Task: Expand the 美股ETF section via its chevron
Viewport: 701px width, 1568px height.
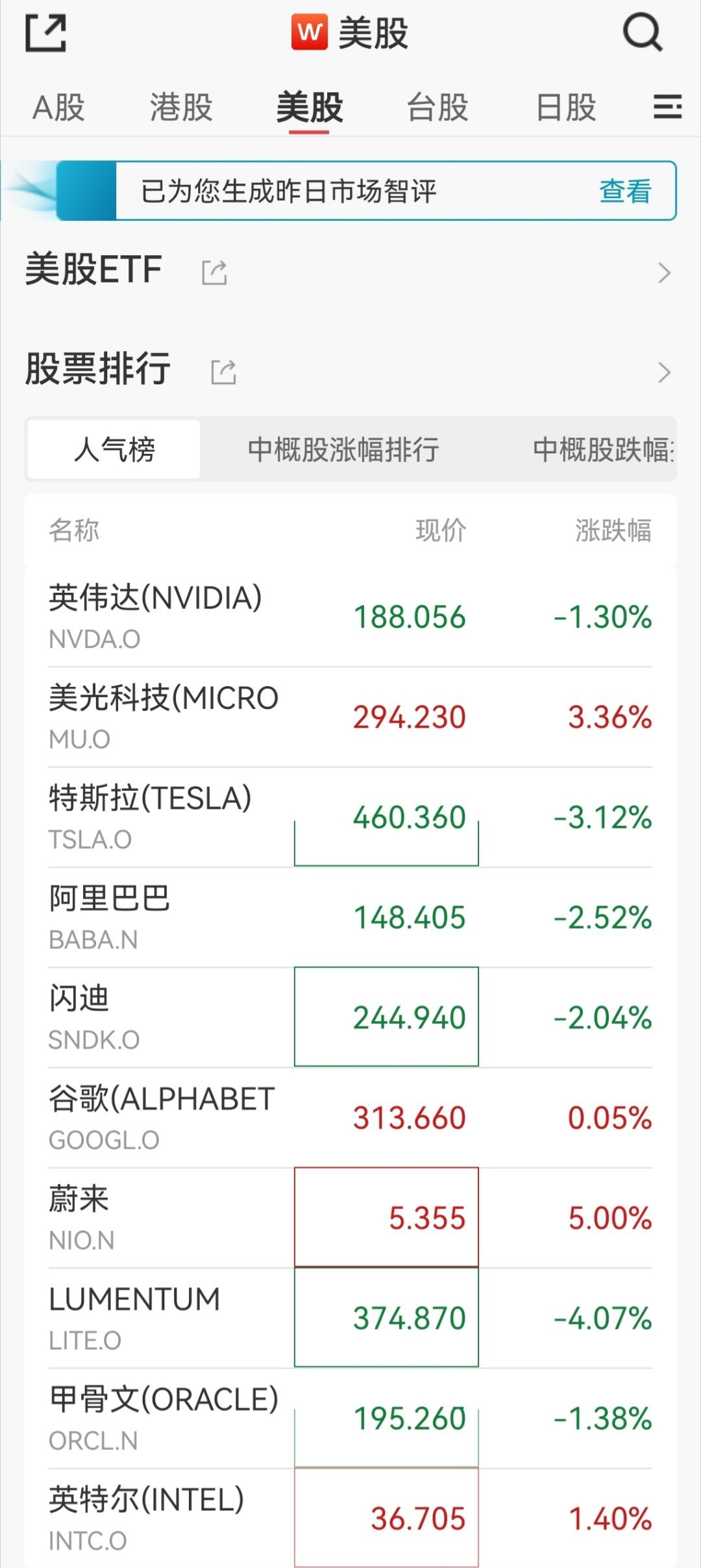Action: [x=664, y=273]
